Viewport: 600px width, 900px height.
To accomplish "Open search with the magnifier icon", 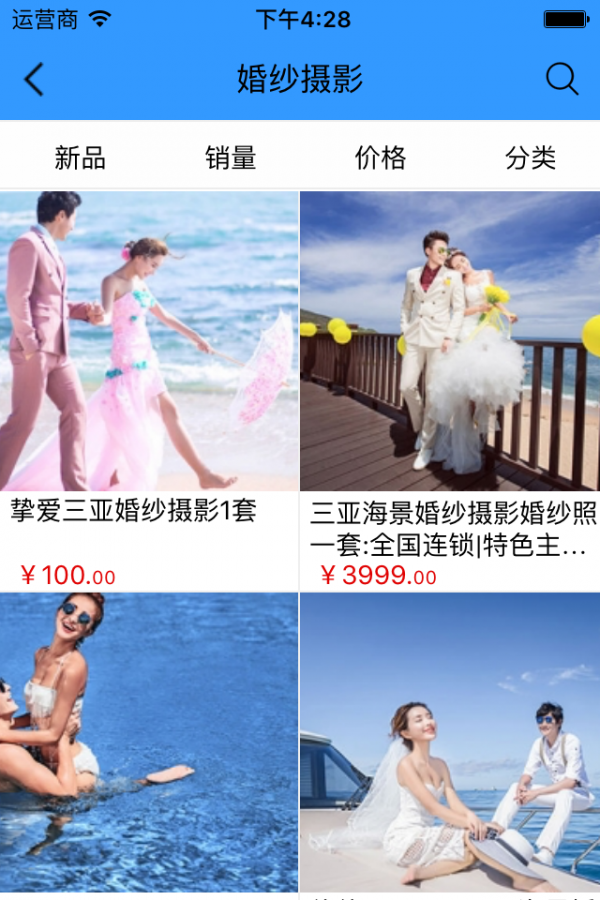I will point(562,79).
